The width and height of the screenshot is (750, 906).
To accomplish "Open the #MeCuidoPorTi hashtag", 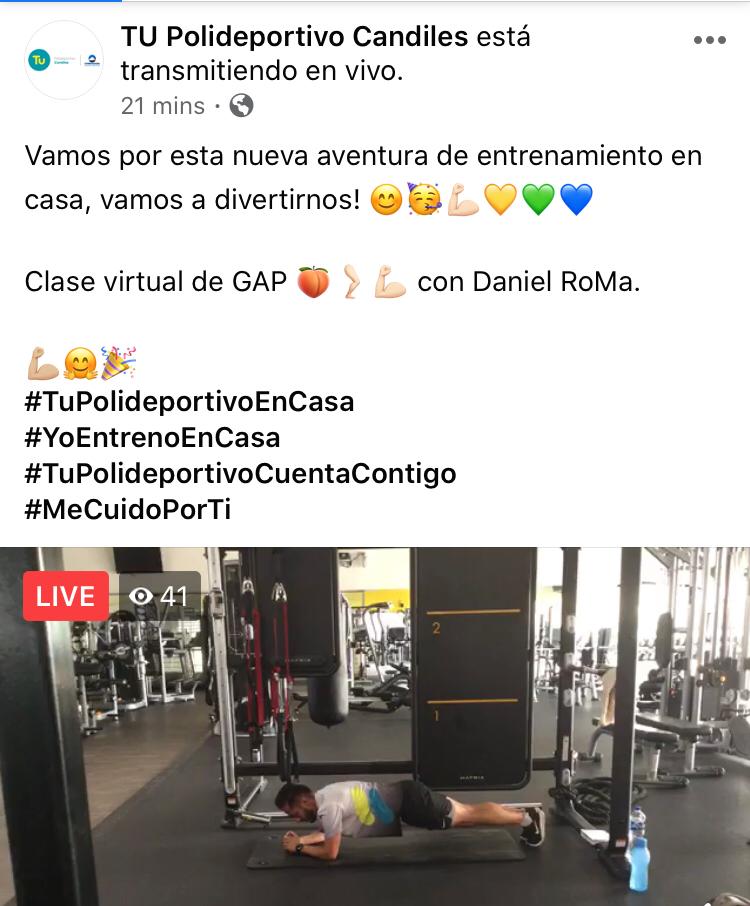I will [x=128, y=509].
